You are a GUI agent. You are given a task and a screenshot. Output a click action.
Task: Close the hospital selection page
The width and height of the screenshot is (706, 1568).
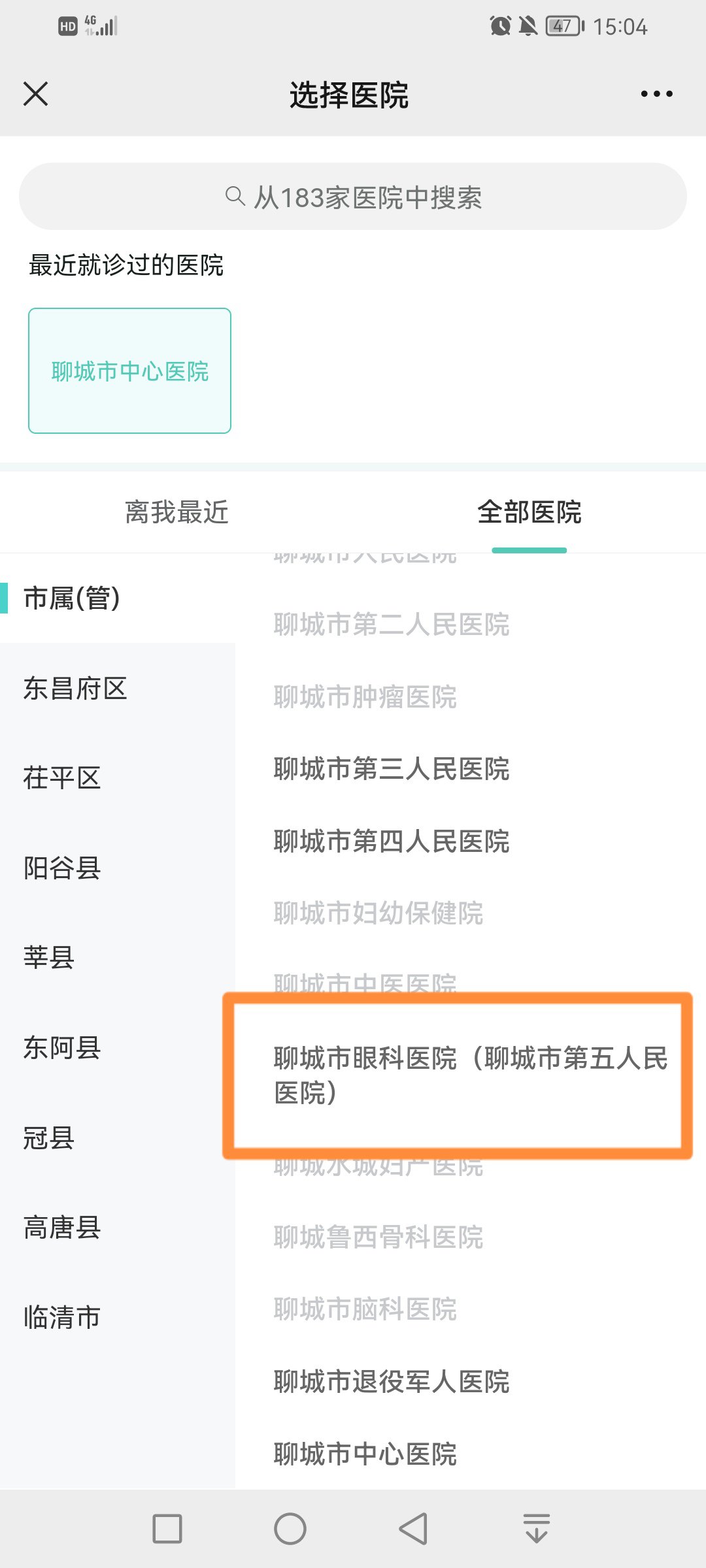[x=36, y=94]
